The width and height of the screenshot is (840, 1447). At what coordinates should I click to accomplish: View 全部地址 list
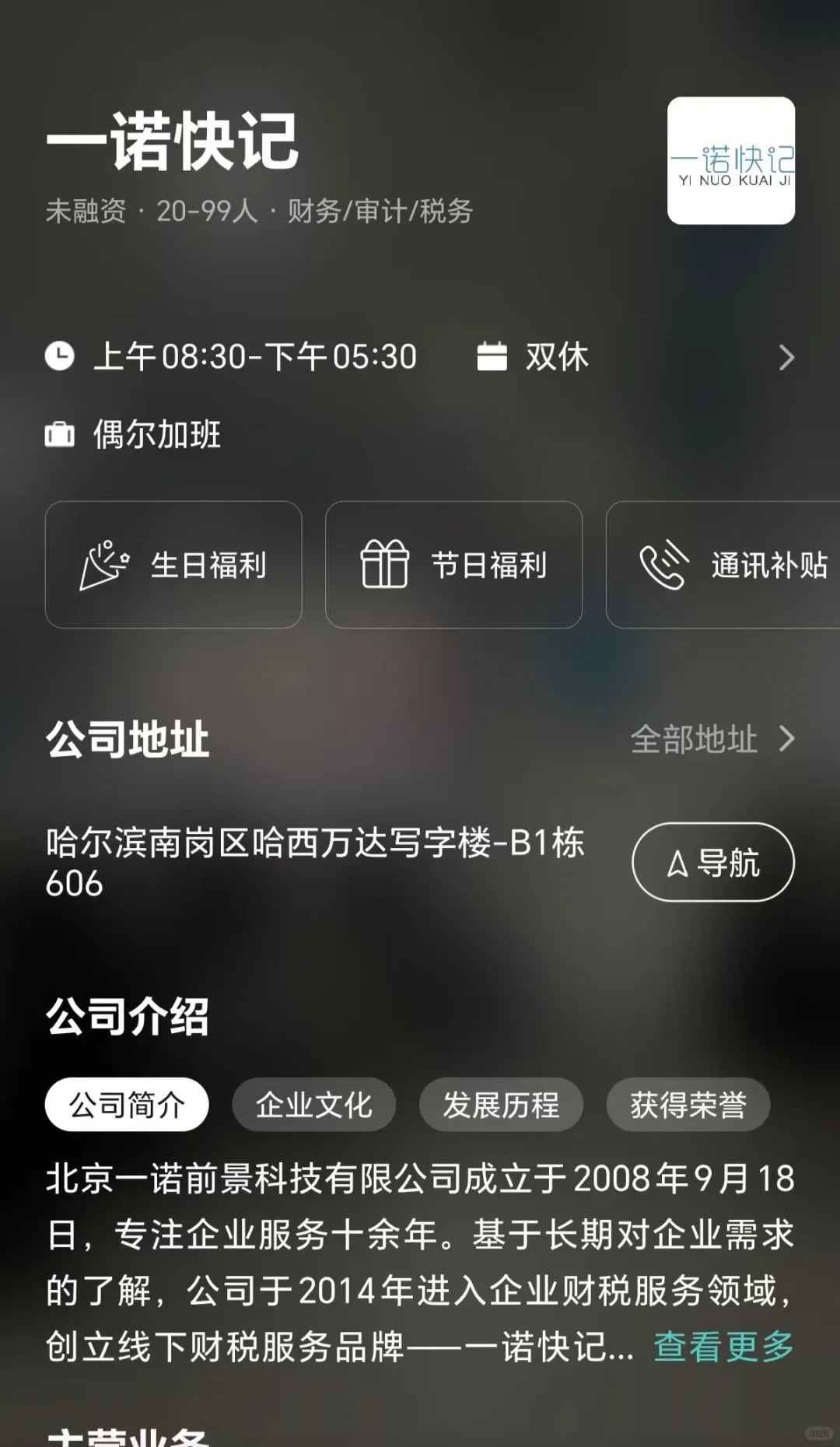pyautogui.click(x=712, y=739)
